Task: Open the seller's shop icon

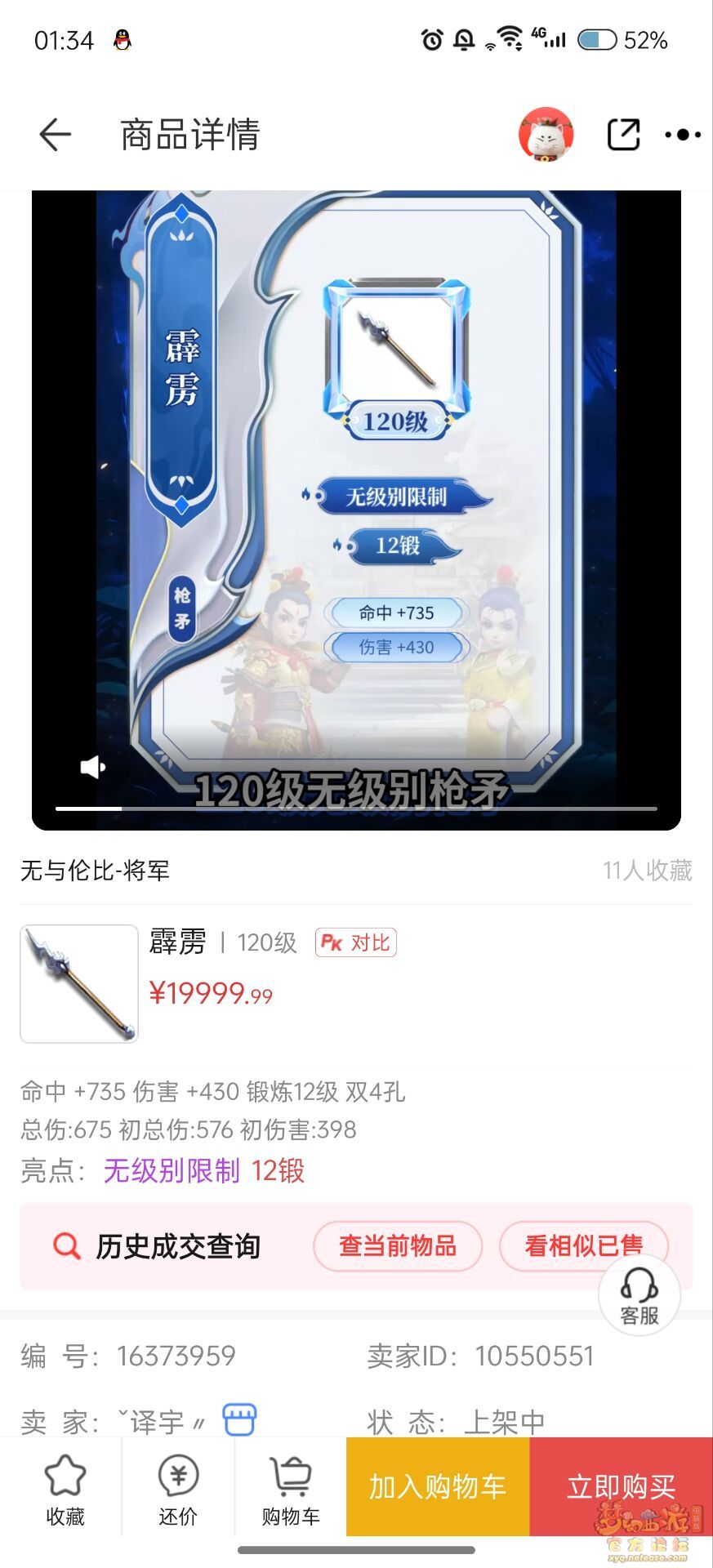Action: (x=240, y=1420)
